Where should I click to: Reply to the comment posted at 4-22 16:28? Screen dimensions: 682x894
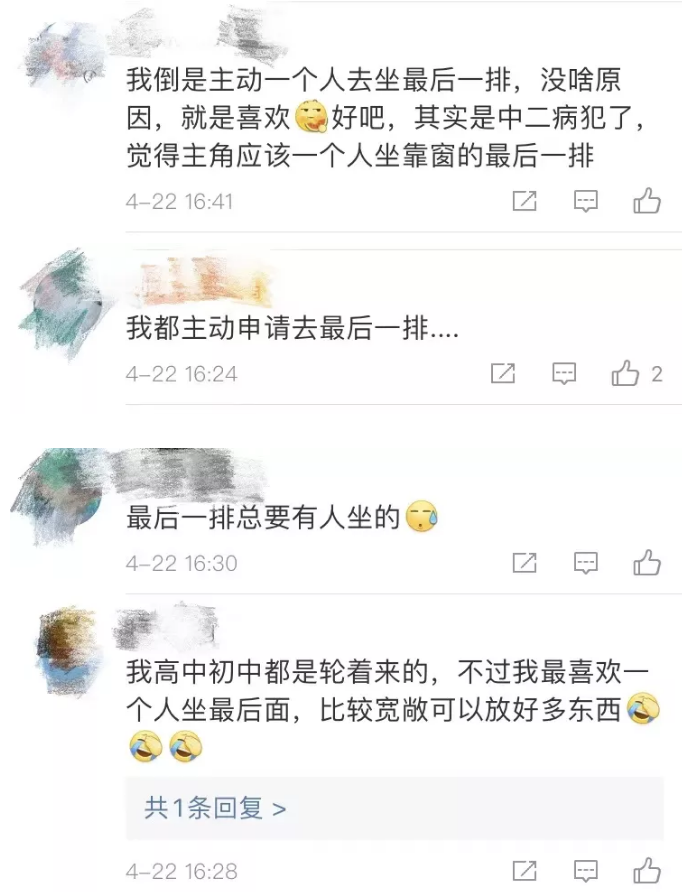click(586, 870)
